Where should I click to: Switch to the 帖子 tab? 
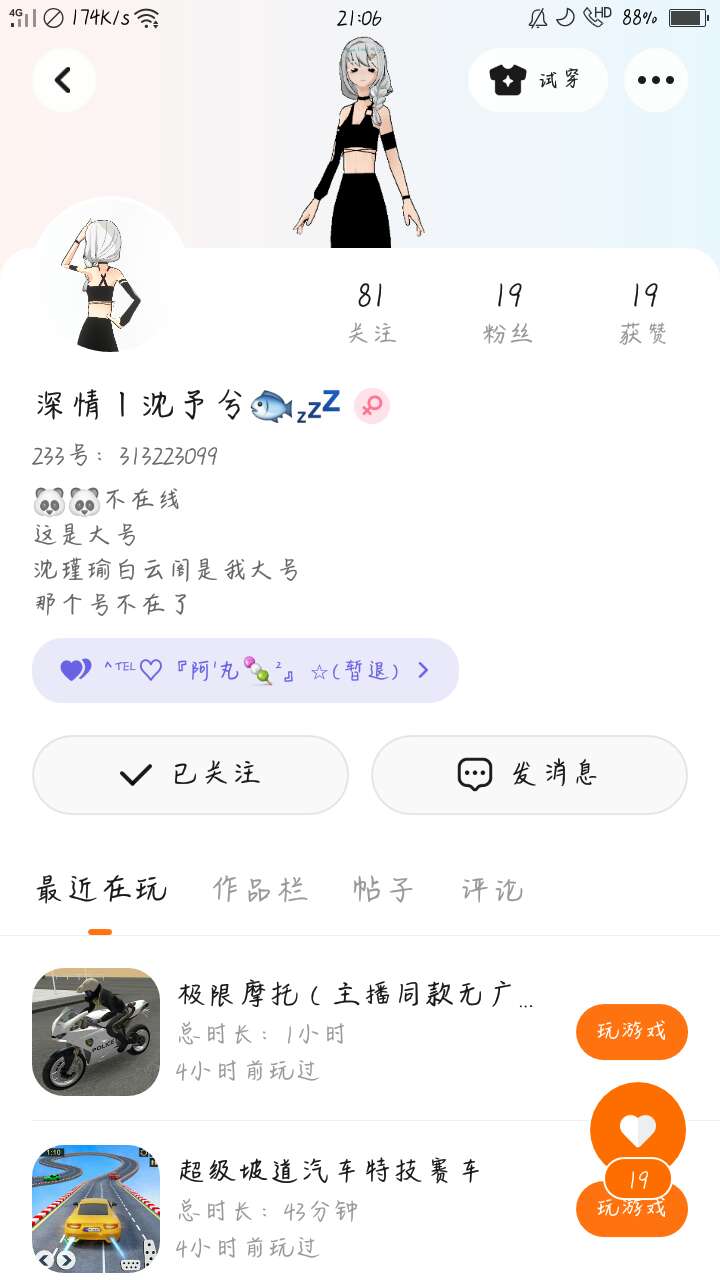(x=383, y=889)
